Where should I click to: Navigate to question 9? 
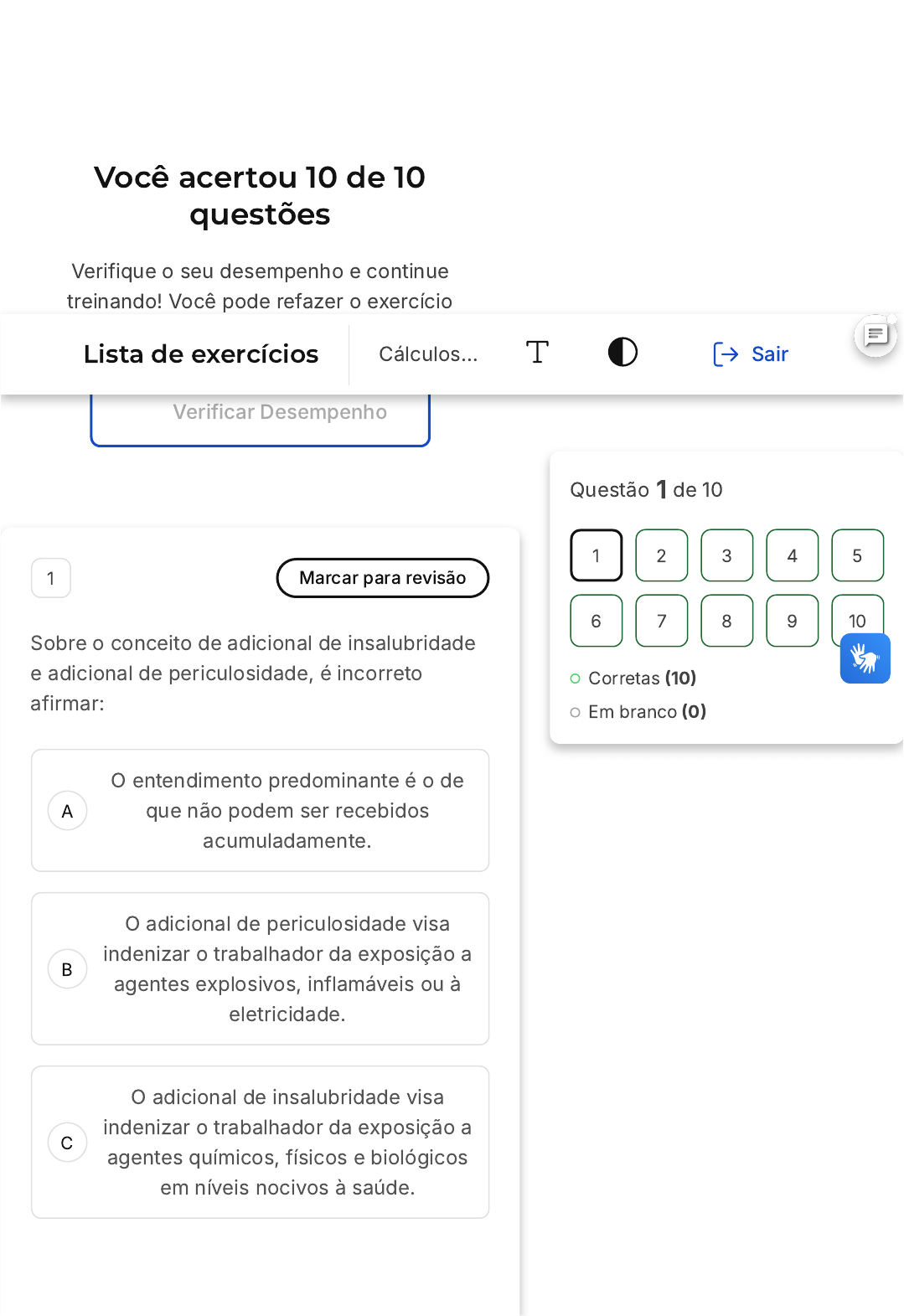[x=793, y=621]
